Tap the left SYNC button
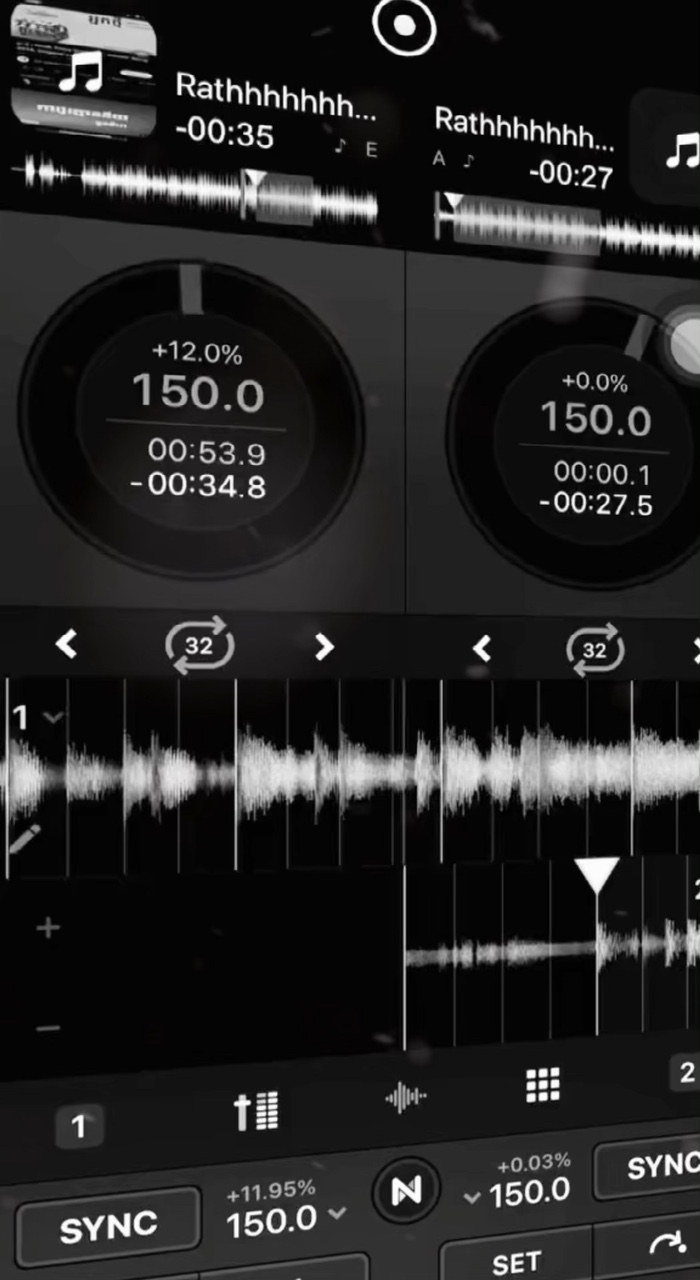This screenshot has height=1280, width=700. point(108,1228)
